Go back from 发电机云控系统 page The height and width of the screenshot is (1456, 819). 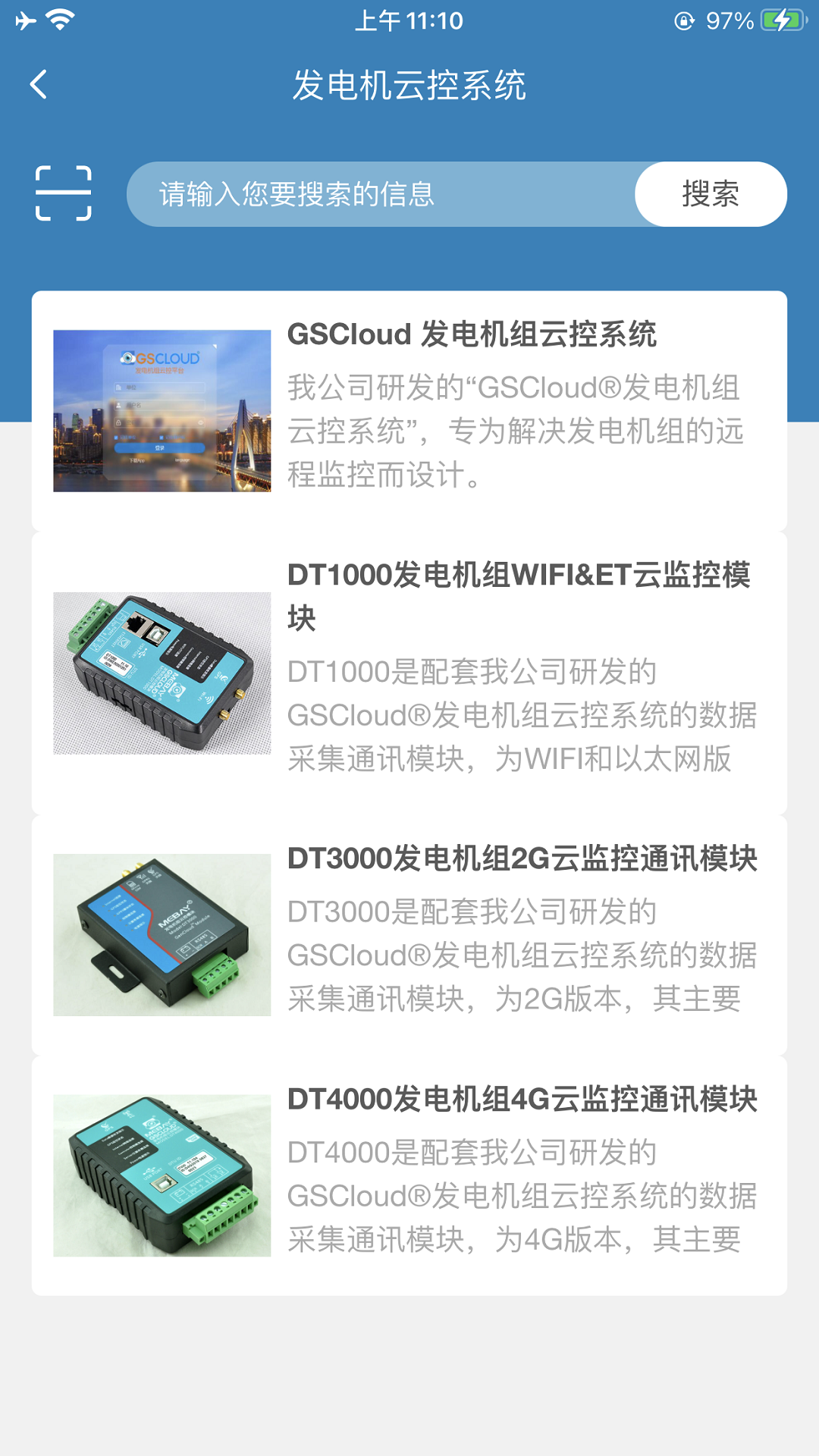coord(39,84)
